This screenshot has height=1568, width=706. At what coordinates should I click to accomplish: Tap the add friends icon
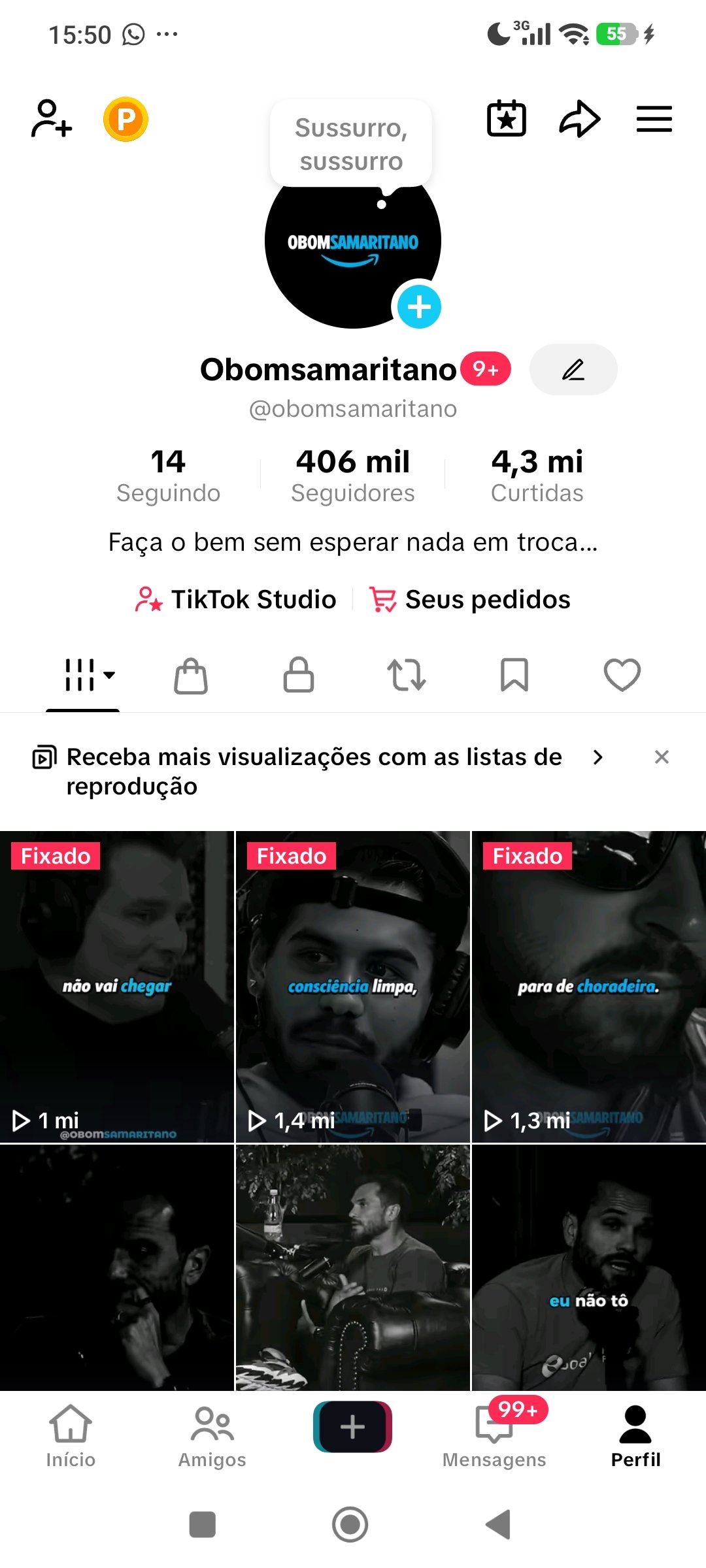pyautogui.click(x=51, y=119)
